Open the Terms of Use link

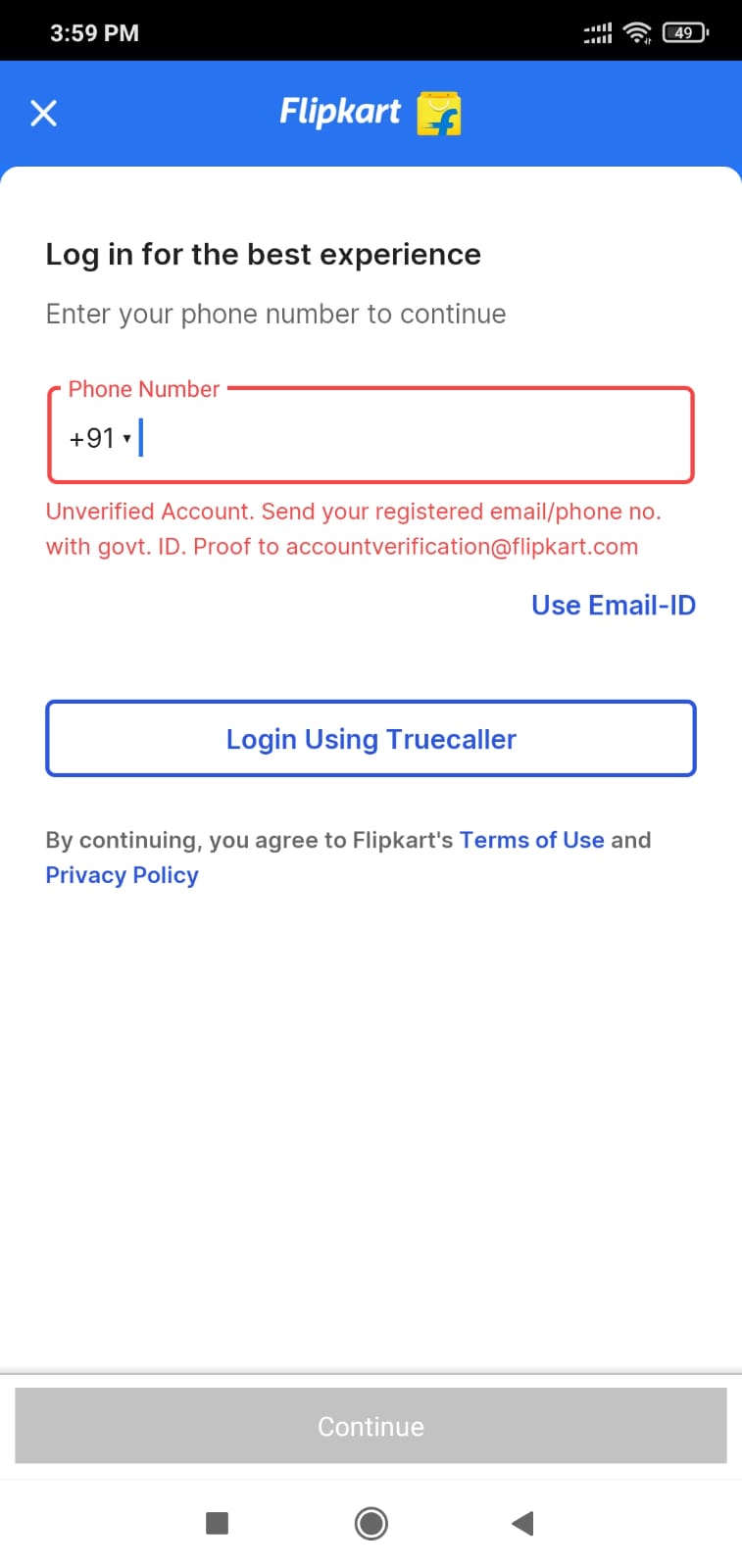click(x=531, y=840)
